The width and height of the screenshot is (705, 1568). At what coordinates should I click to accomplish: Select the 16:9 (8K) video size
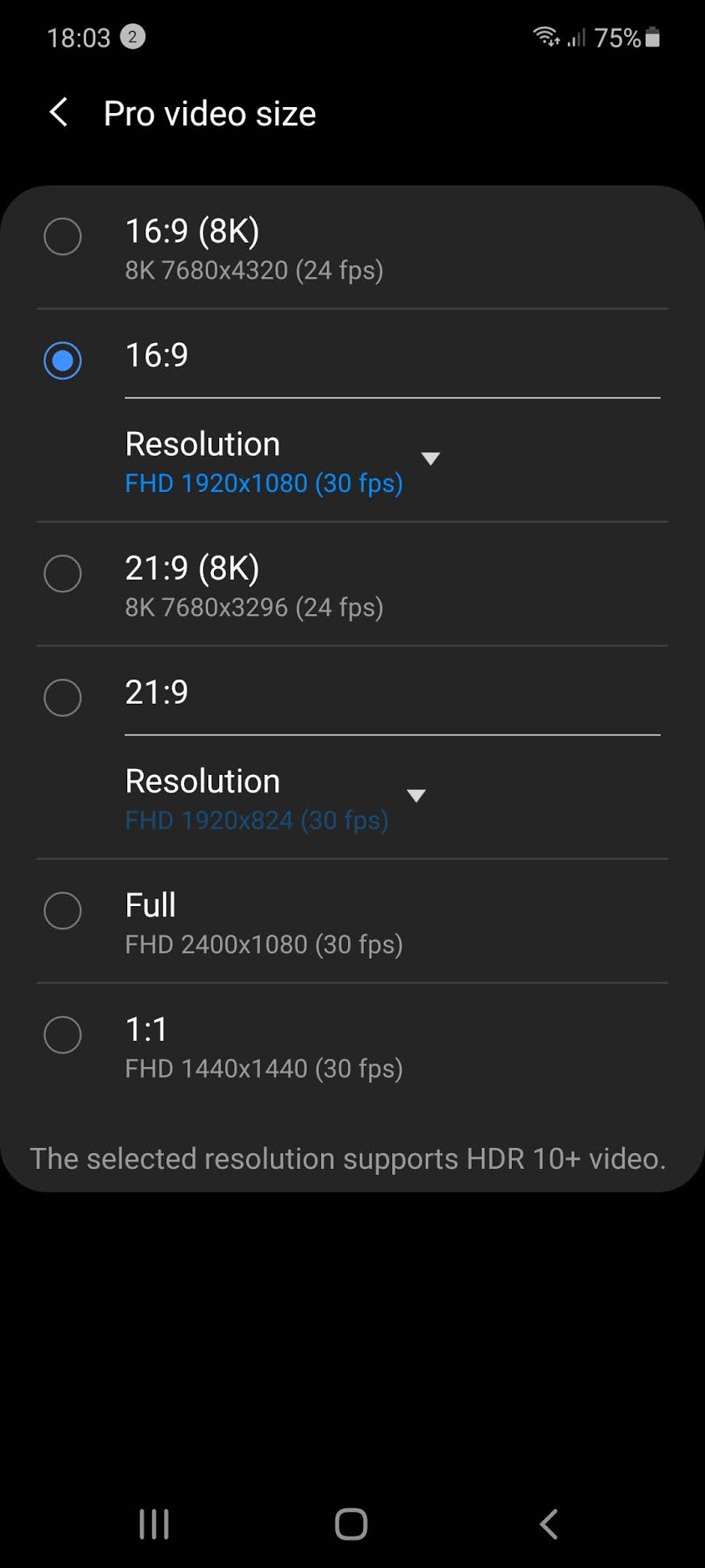(x=352, y=248)
